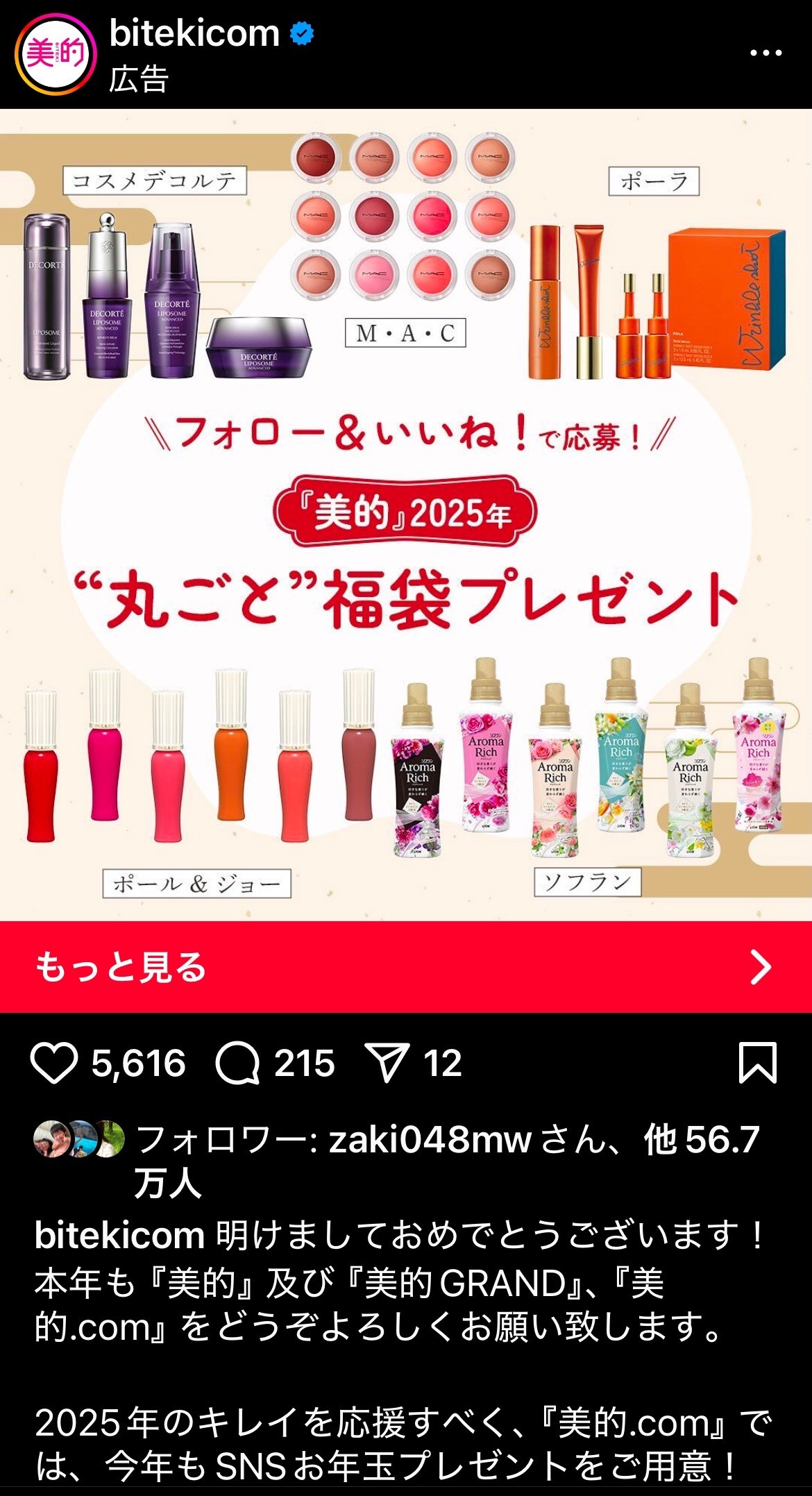
Task: Open the bitekicom username at post top
Action: pos(194,33)
